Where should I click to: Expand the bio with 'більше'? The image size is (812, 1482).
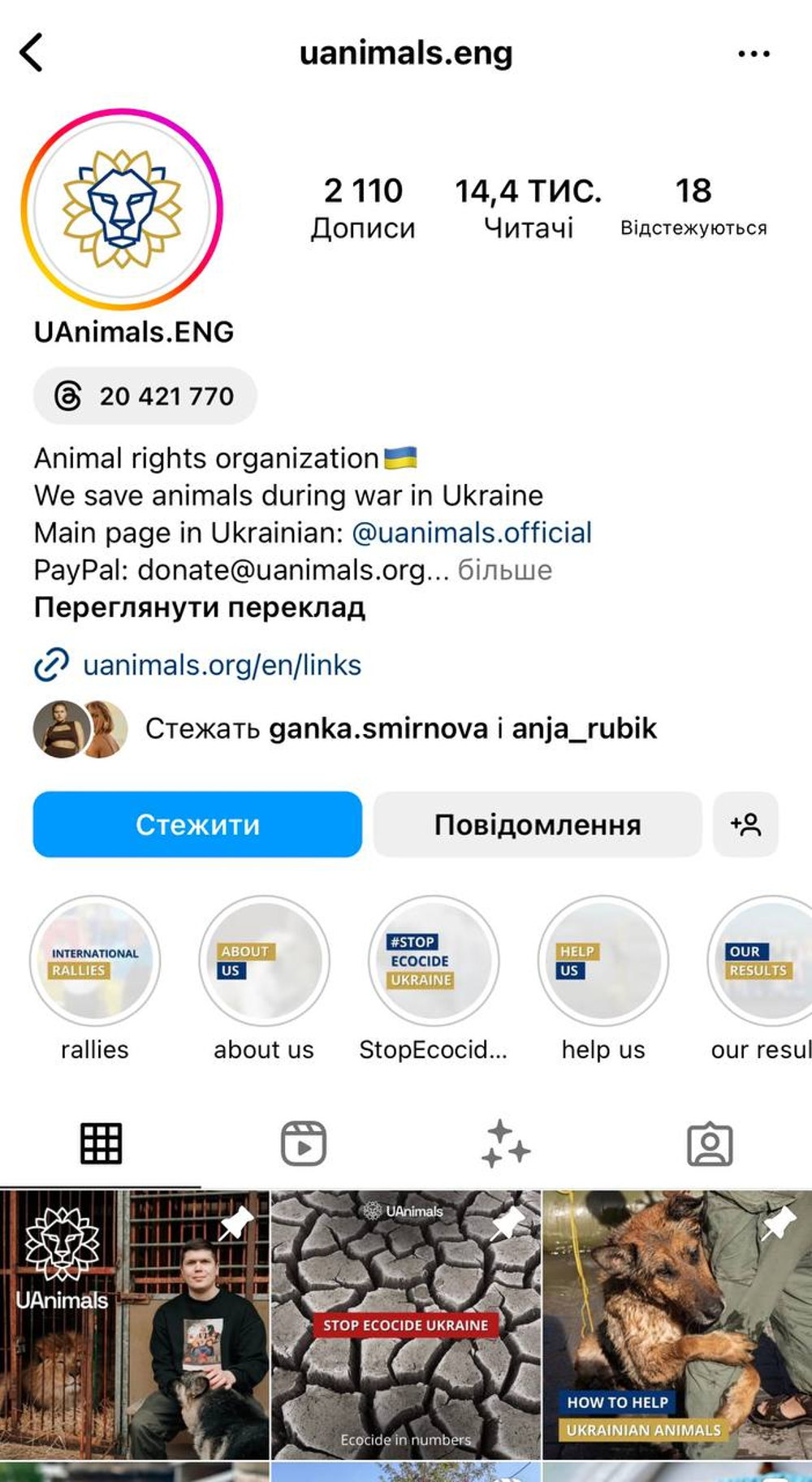(x=504, y=570)
